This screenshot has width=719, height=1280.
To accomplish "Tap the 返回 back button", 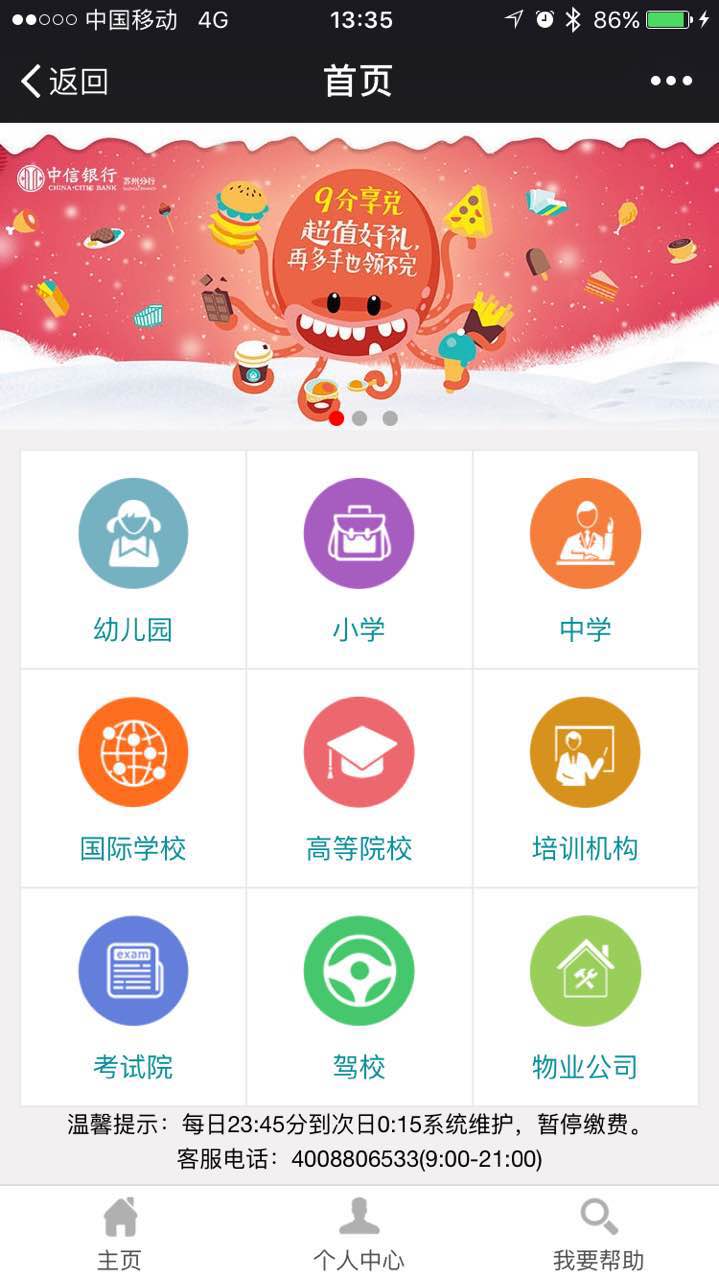I will tap(64, 81).
